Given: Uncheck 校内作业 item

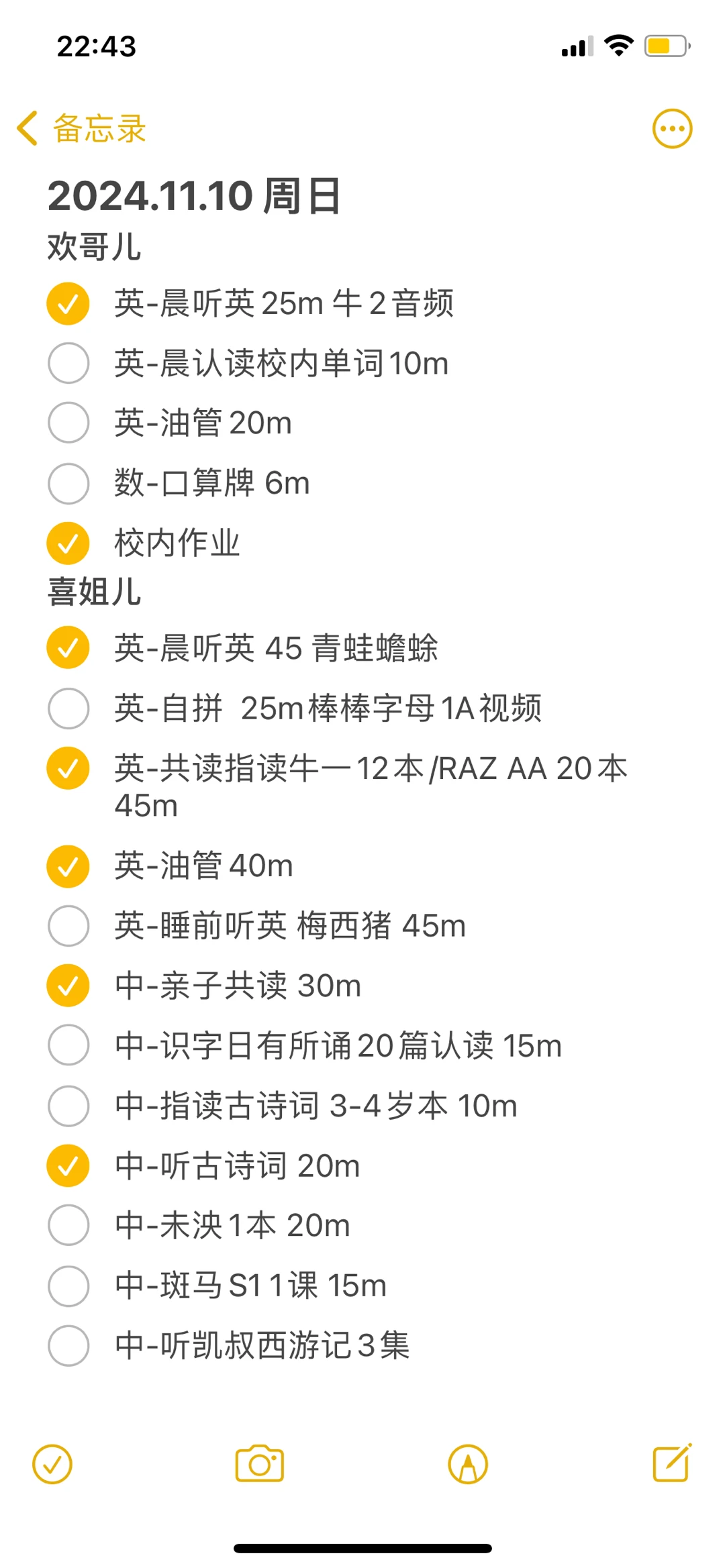Looking at the screenshot, I should click(68, 543).
